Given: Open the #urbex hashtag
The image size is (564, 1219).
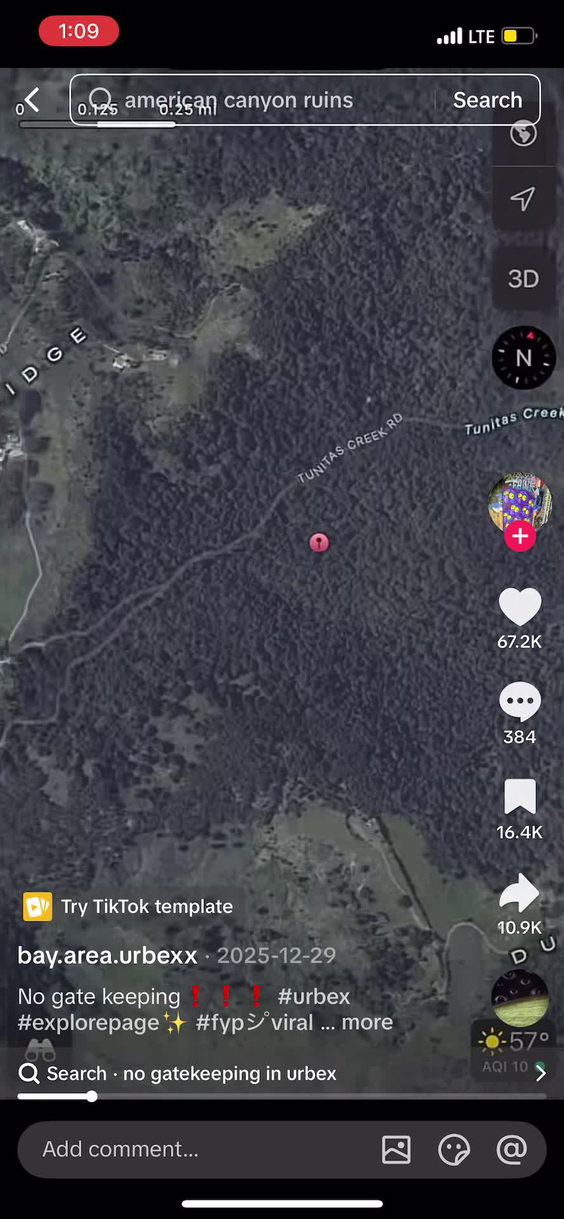Looking at the screenshot, I should click(x=314, y=996).
